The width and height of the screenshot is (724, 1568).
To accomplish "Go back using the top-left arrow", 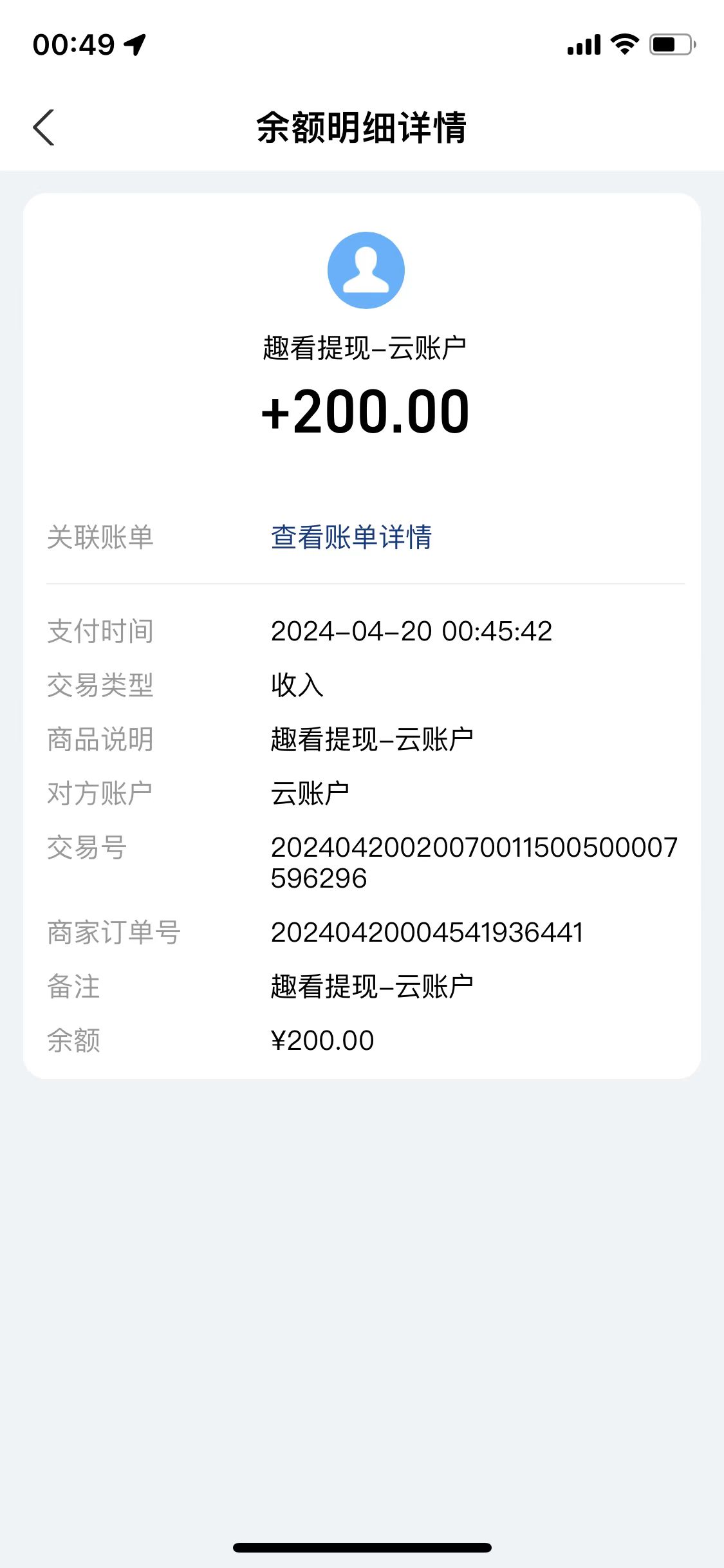I will click(44, 127).
